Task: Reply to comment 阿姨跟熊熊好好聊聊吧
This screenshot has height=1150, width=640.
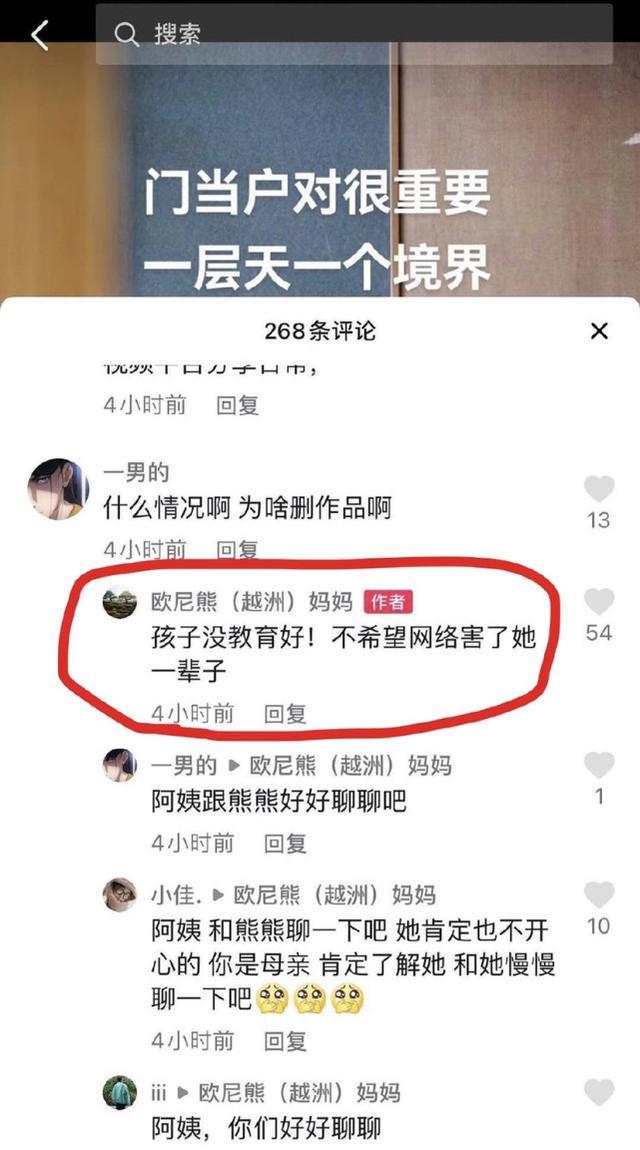Action: pos(285,843)
